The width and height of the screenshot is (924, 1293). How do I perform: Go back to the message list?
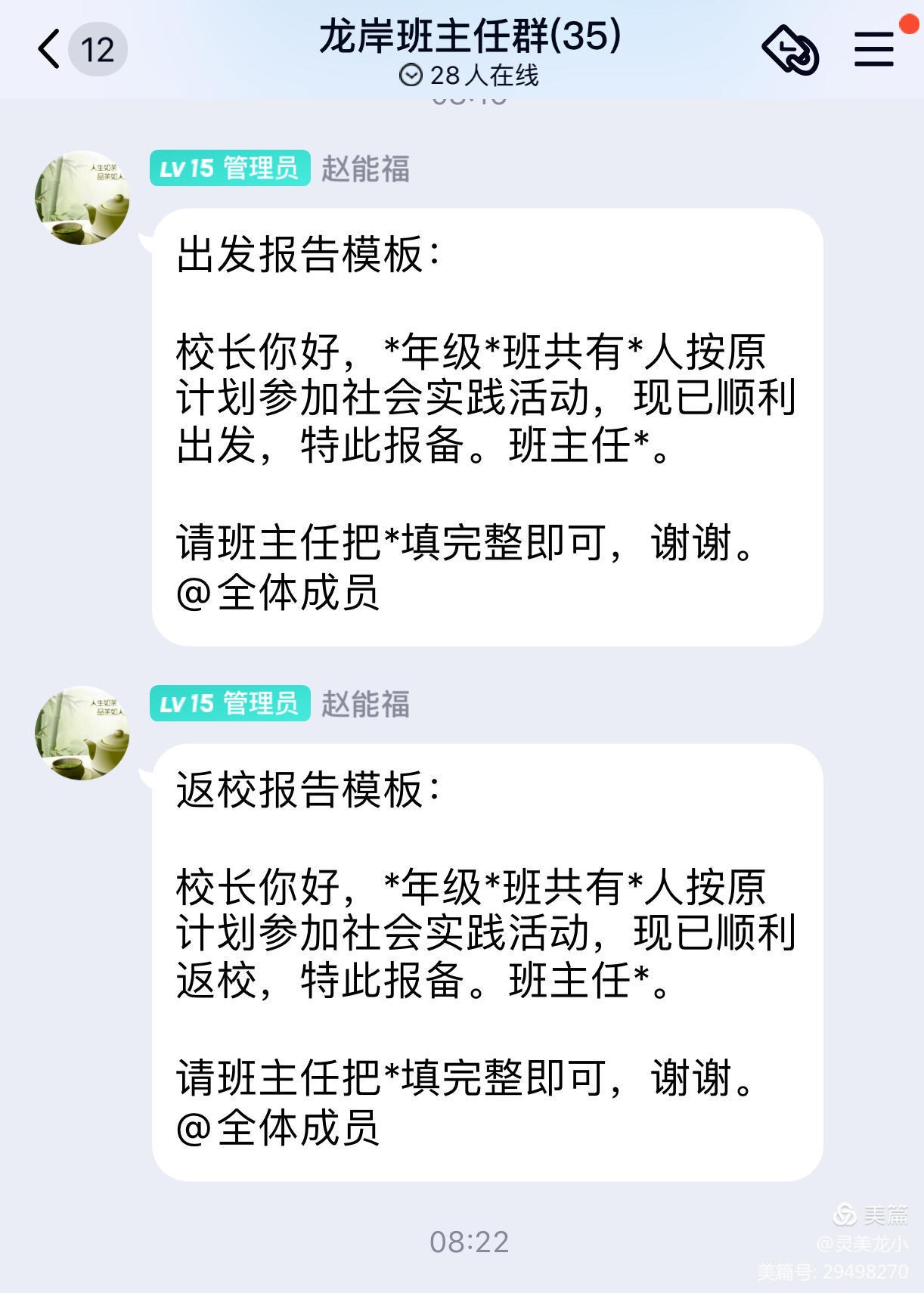click(50, 49)
